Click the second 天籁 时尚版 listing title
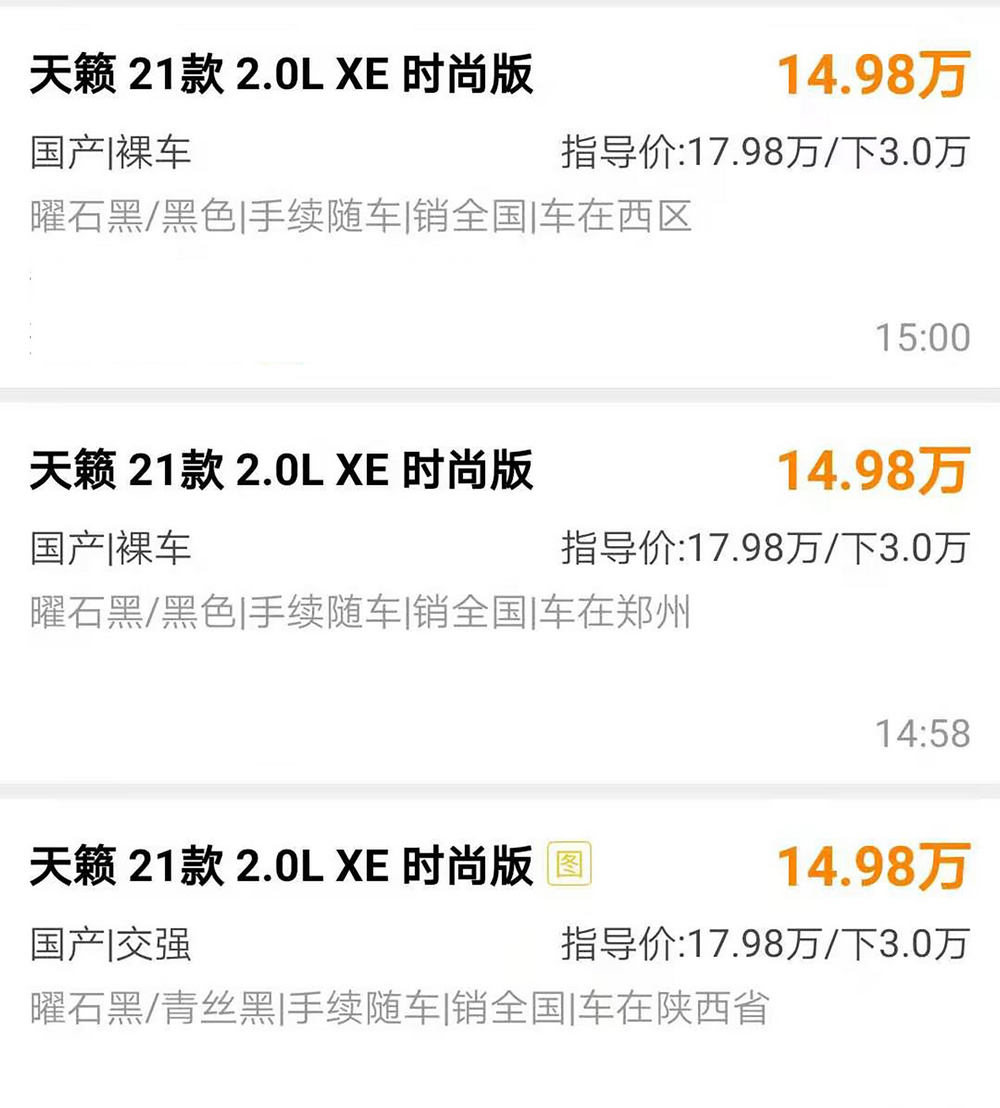Screen dimensions: 1000x1108 [280, 470]
